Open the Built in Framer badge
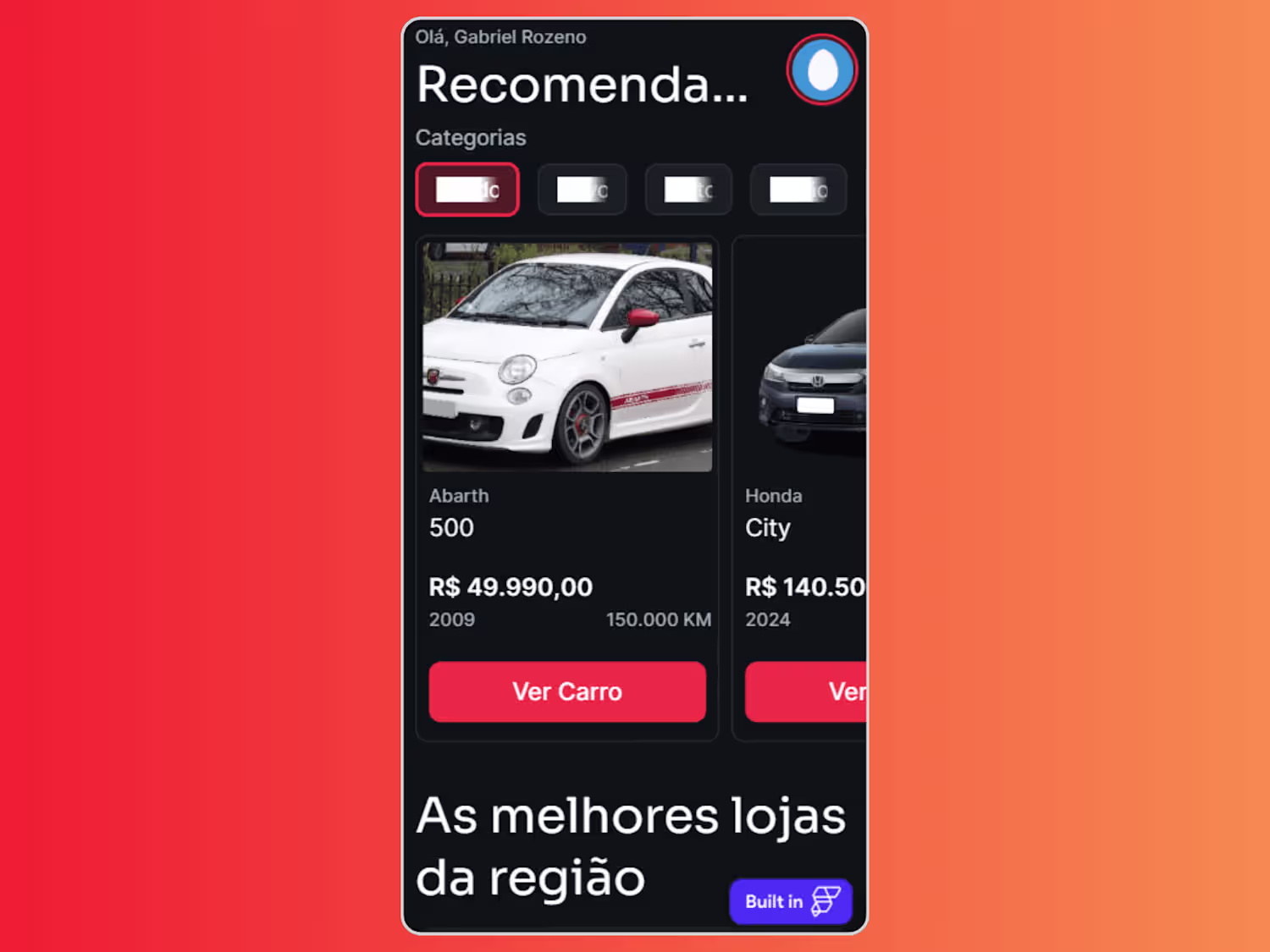The image size is (1270, 952). pyautogui.click(x=790, y=901)
